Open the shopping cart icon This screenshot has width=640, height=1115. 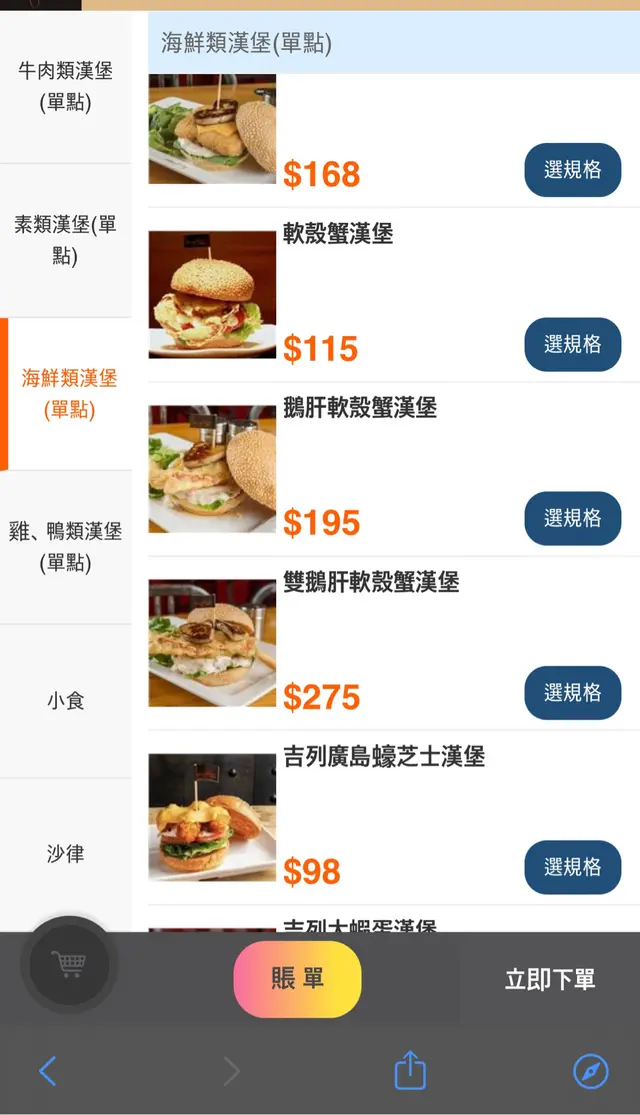tap(69, 965)
